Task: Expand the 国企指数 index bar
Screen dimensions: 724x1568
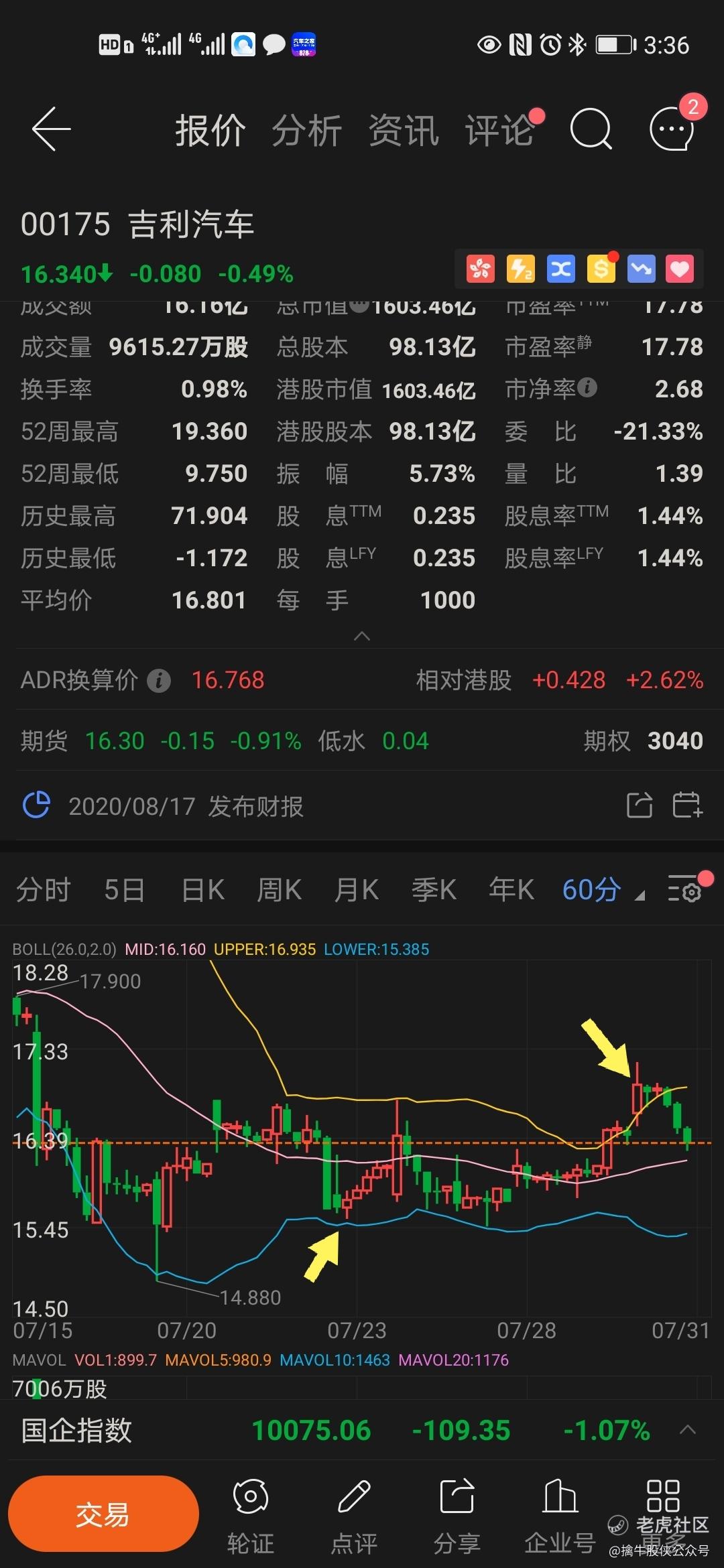Action: (x=687, y=1431)
